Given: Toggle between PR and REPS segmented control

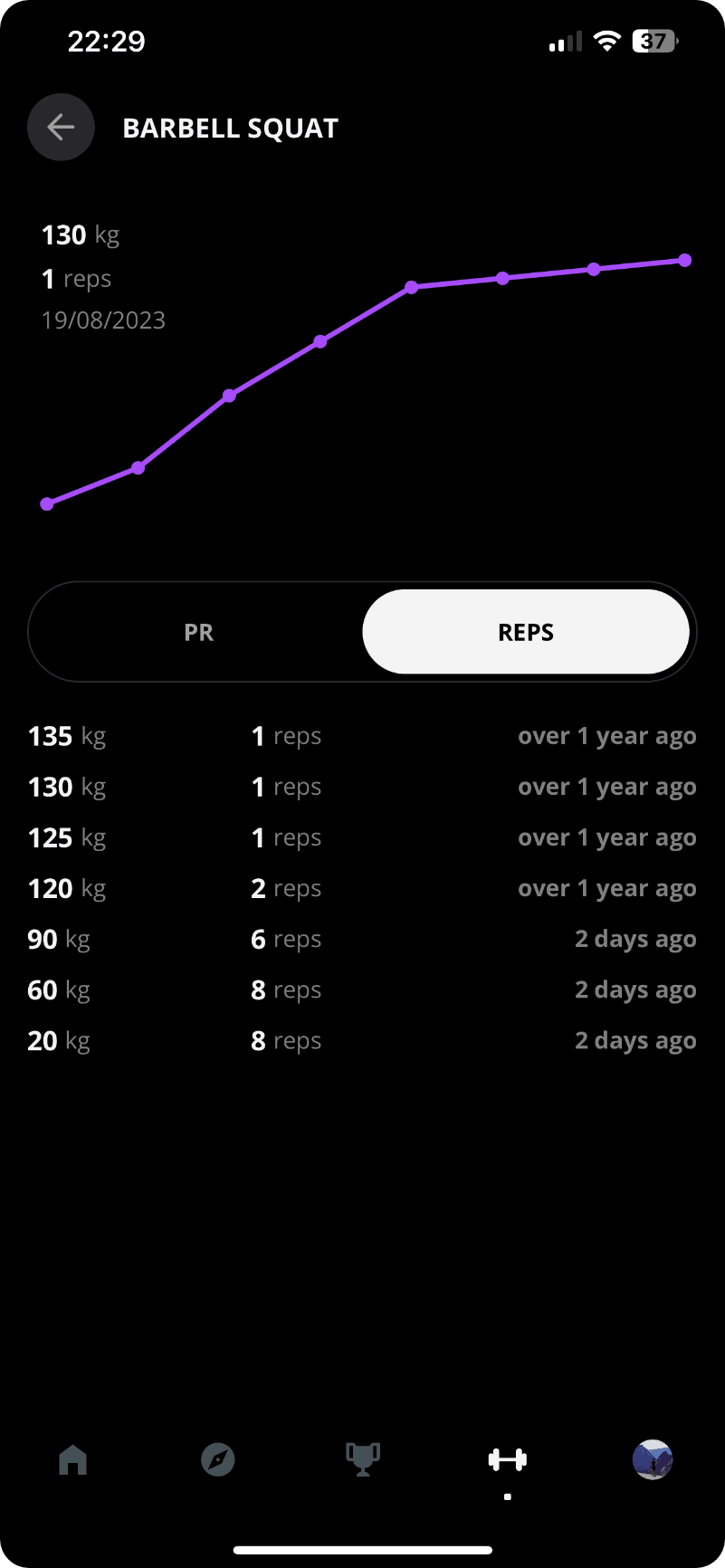Looking at the screenshot, I should (x=362, y=632).
